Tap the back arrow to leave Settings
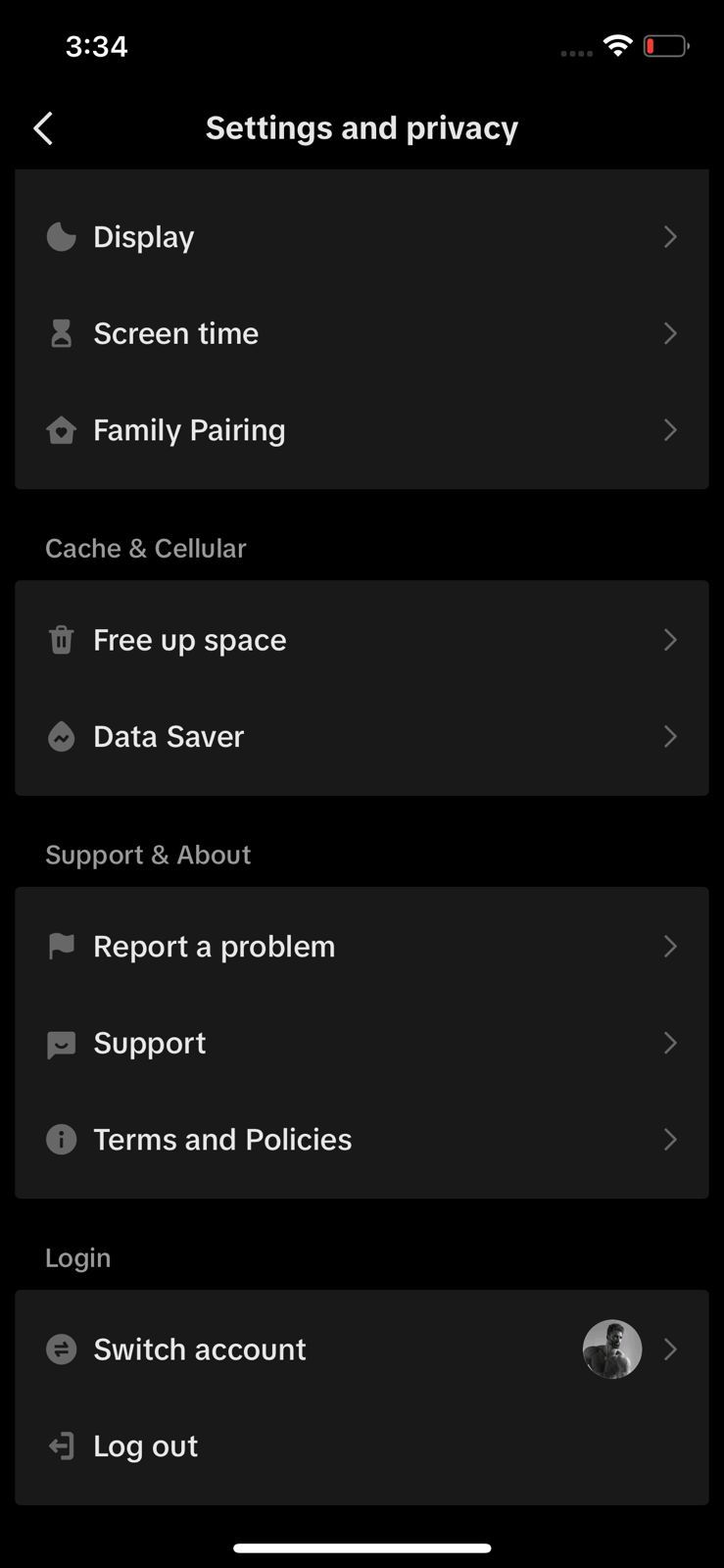This screenshot has width=724, height=1568. pyautogui.click(x=43, y=127)
